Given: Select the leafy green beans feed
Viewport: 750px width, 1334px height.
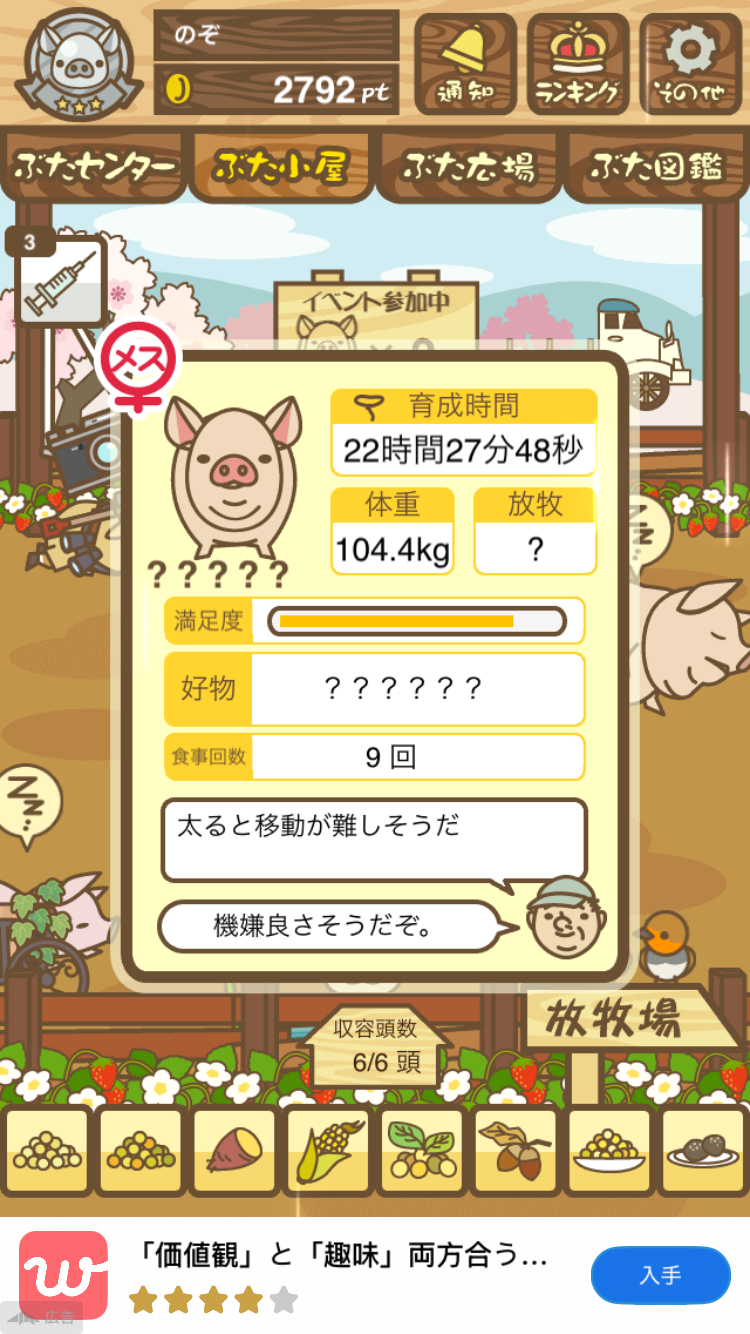Looking at the screenshot, I should [x=421, y=1150].
